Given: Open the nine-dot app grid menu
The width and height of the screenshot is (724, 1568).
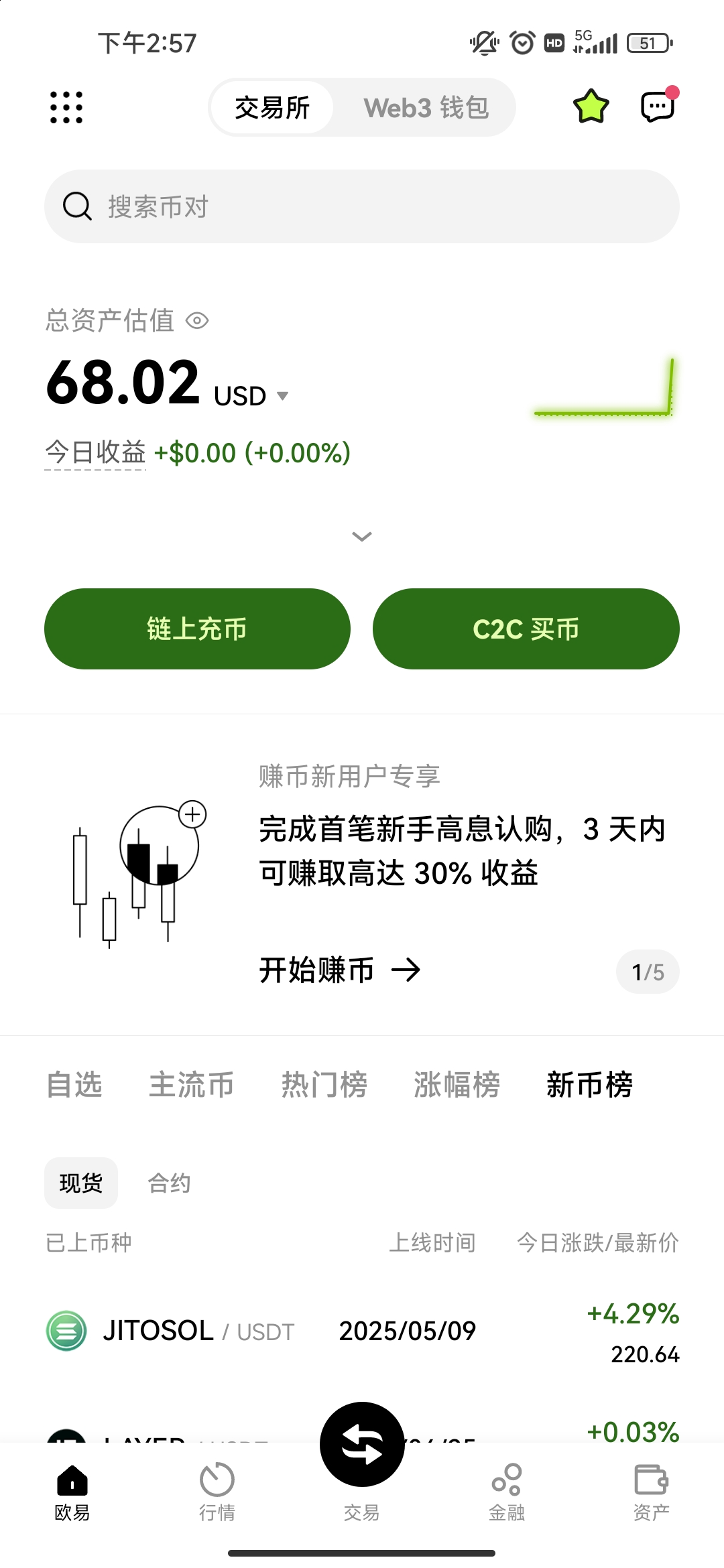Looking at the screenshot, I should pyautogui.click(x=65, y=107).
